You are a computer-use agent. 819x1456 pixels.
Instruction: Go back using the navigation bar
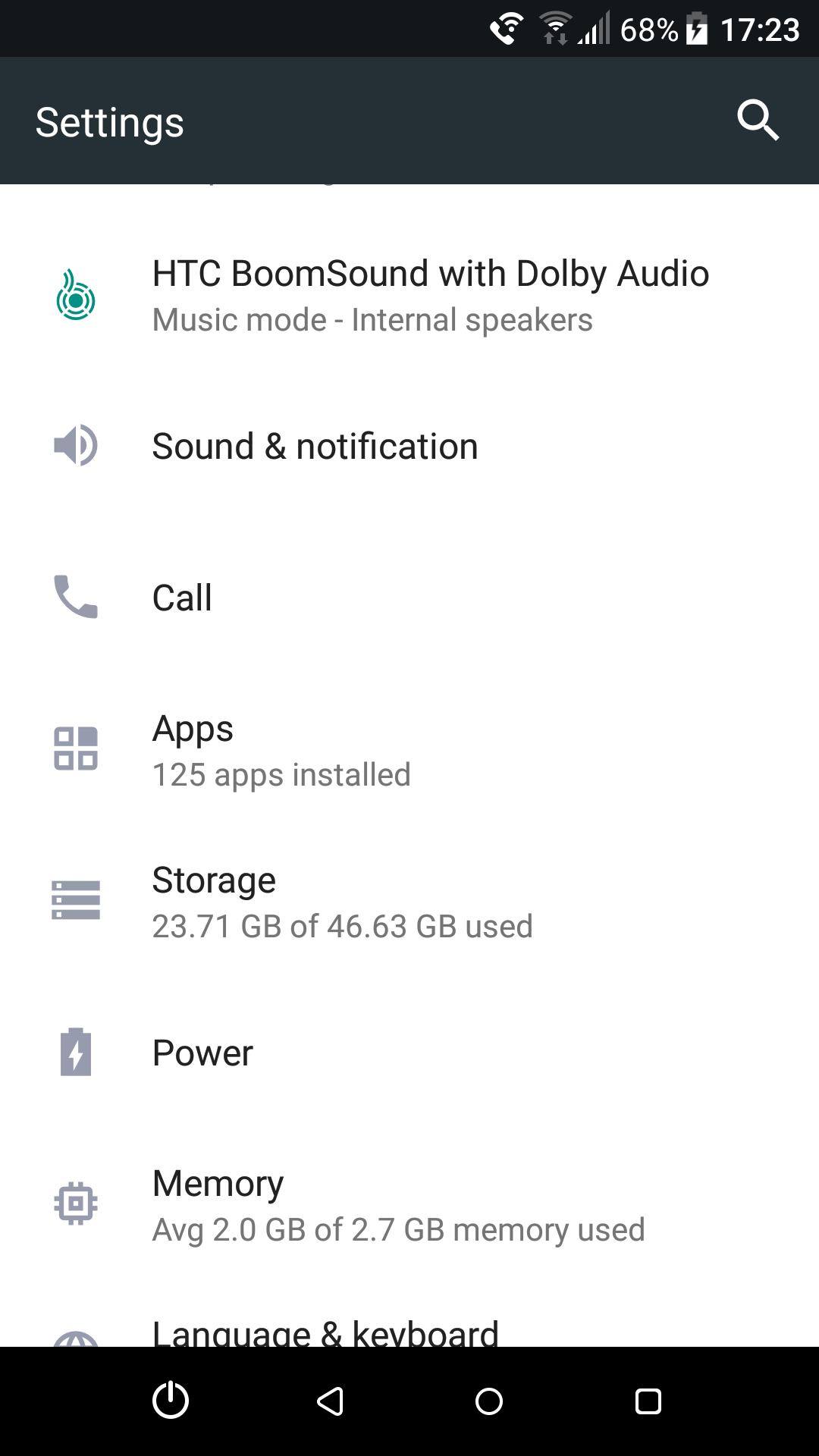(331, 1401)
